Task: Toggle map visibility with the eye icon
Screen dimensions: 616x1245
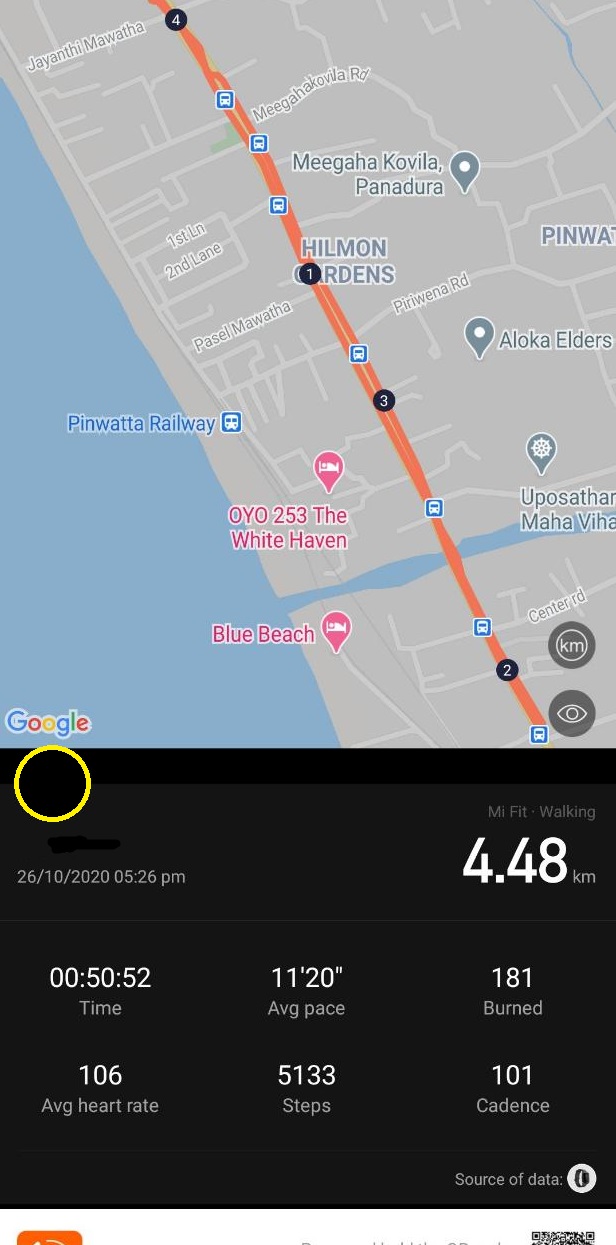Action: [x=571, y=713]
